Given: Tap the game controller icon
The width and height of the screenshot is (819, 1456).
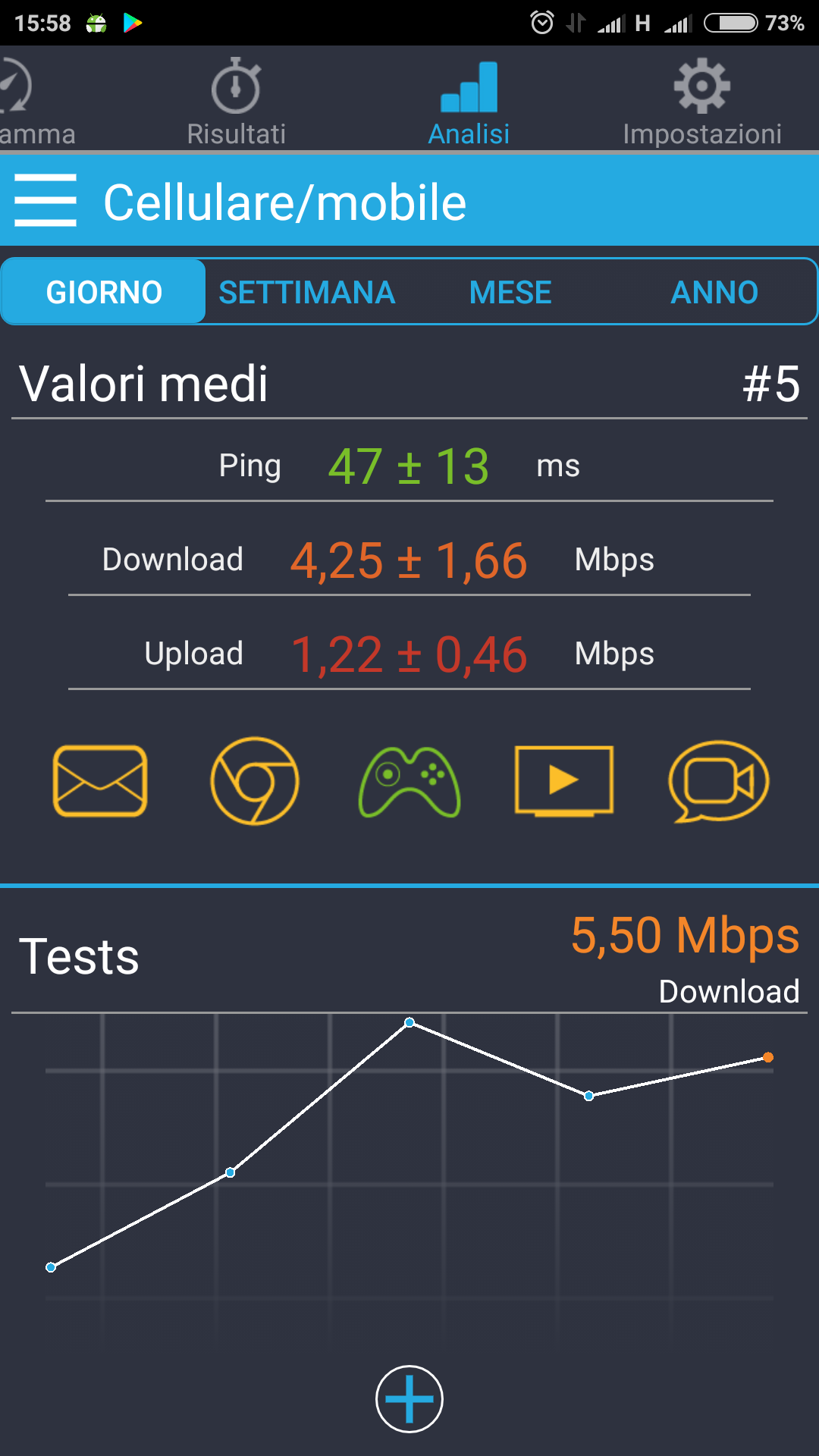Looking at the screenshot, I should (409, 782).
